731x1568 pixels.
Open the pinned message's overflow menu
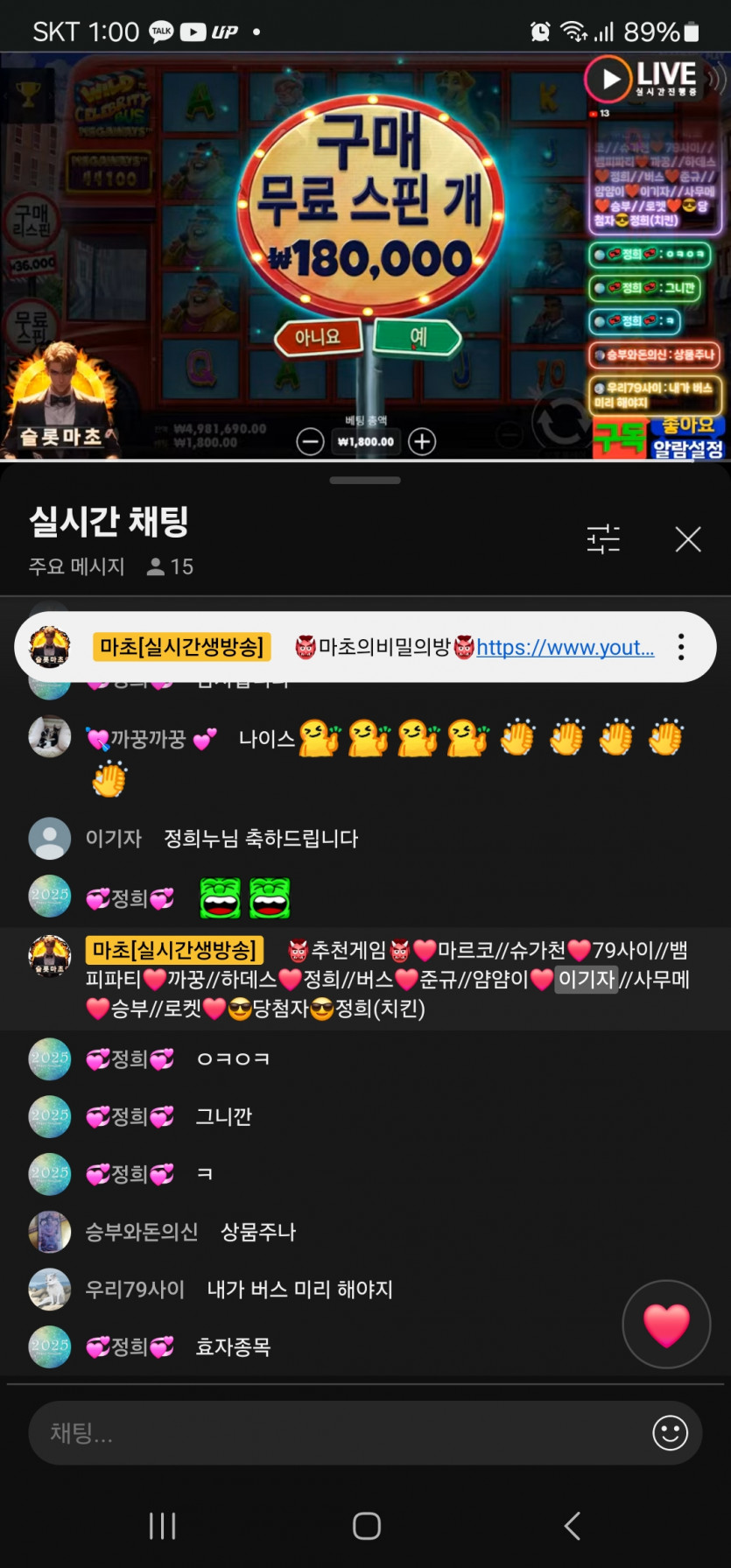click(x=680, y=647)
